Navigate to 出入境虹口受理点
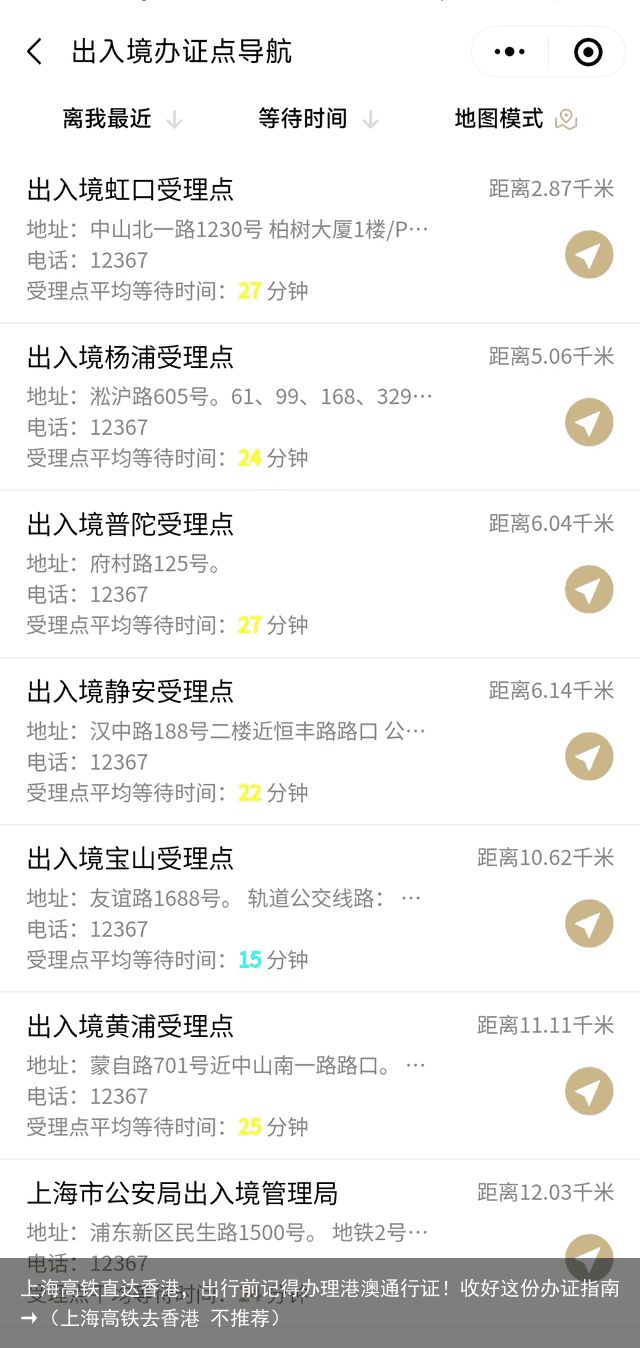 (x=589, y=255)
